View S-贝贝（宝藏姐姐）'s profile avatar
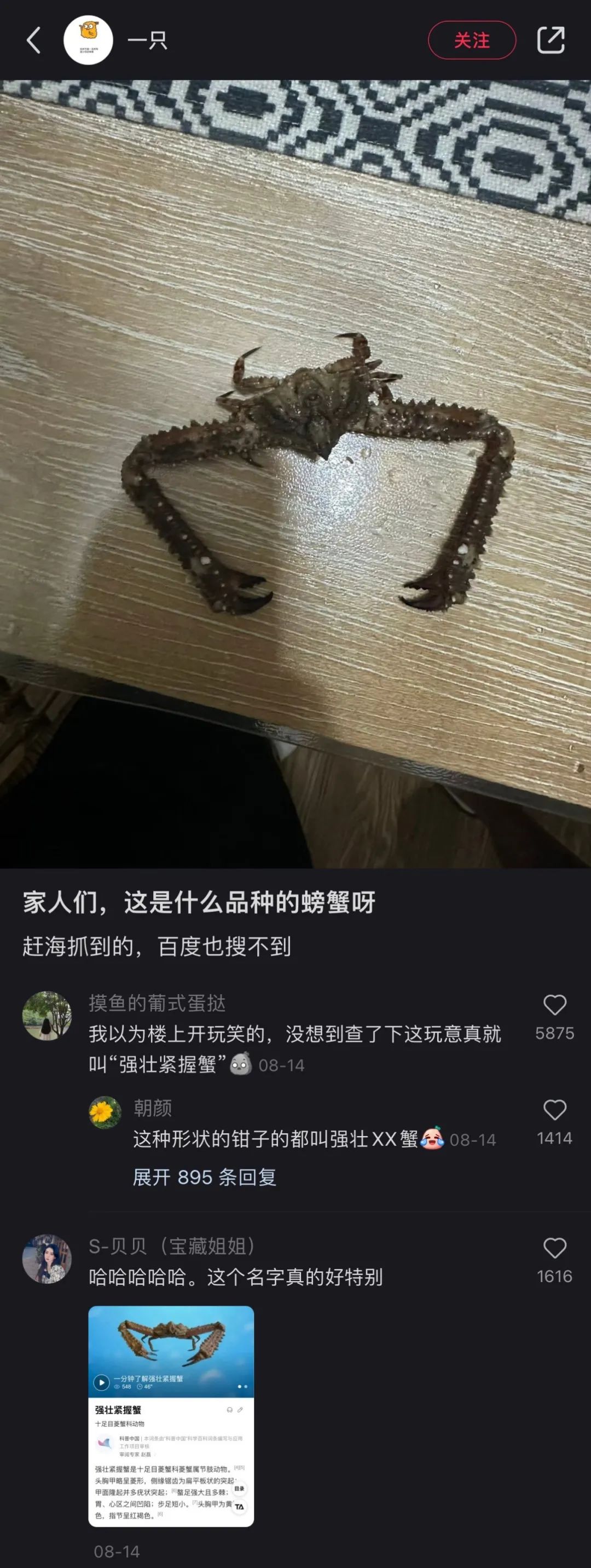591x1568 pixels. [x=47, y=1259]
